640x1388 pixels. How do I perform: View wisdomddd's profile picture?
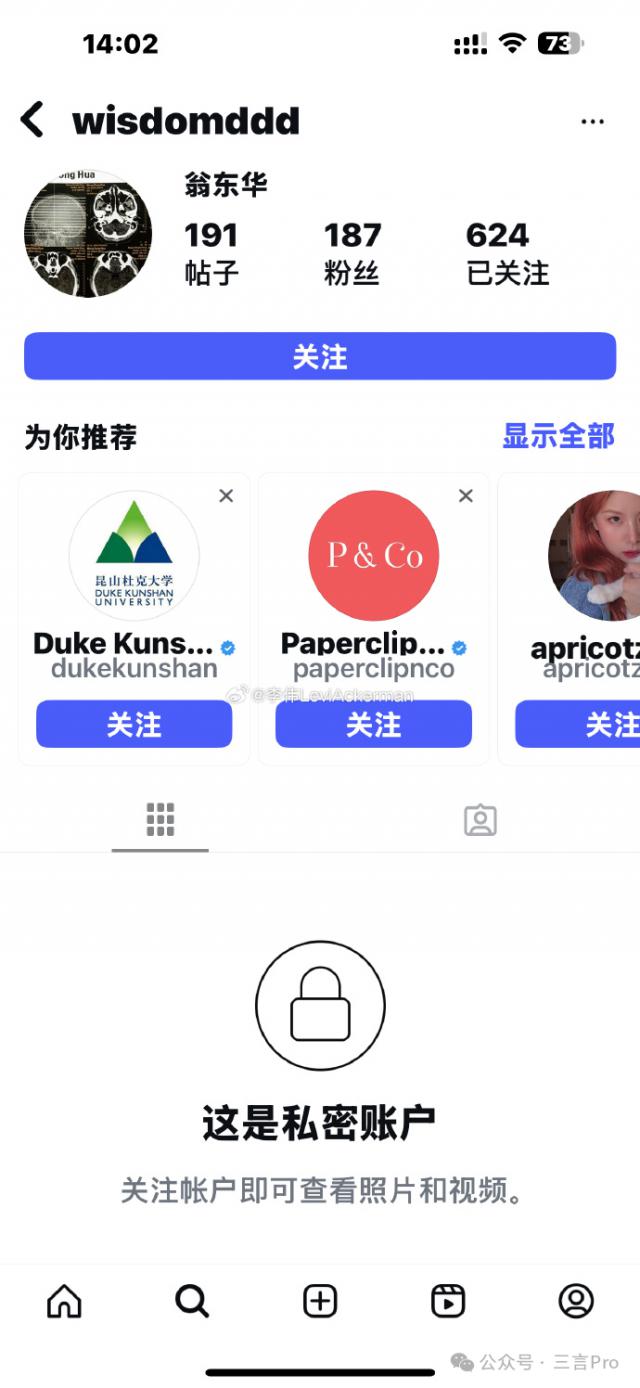click(x=88, y=233)
